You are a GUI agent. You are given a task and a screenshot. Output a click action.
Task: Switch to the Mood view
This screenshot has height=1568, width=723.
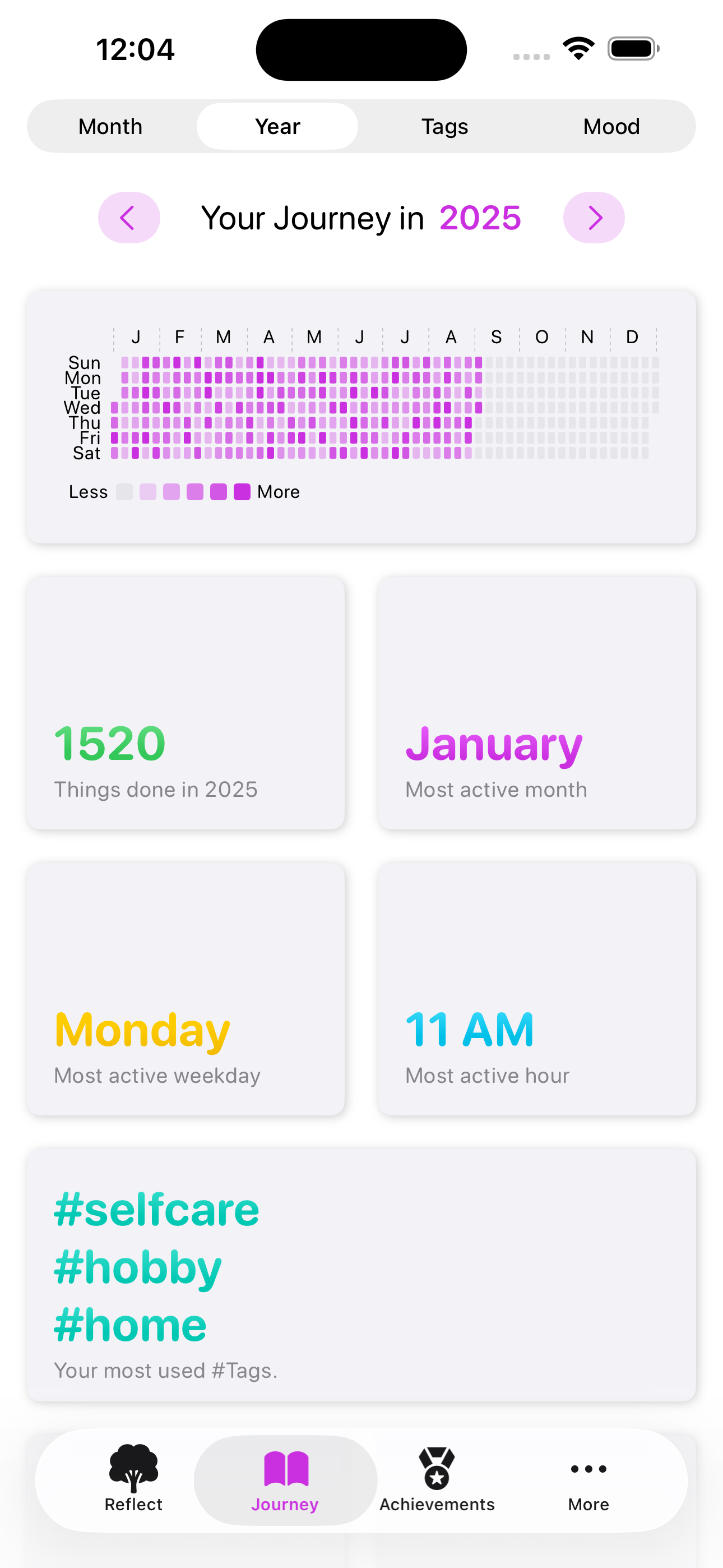[x=611, y=127]
